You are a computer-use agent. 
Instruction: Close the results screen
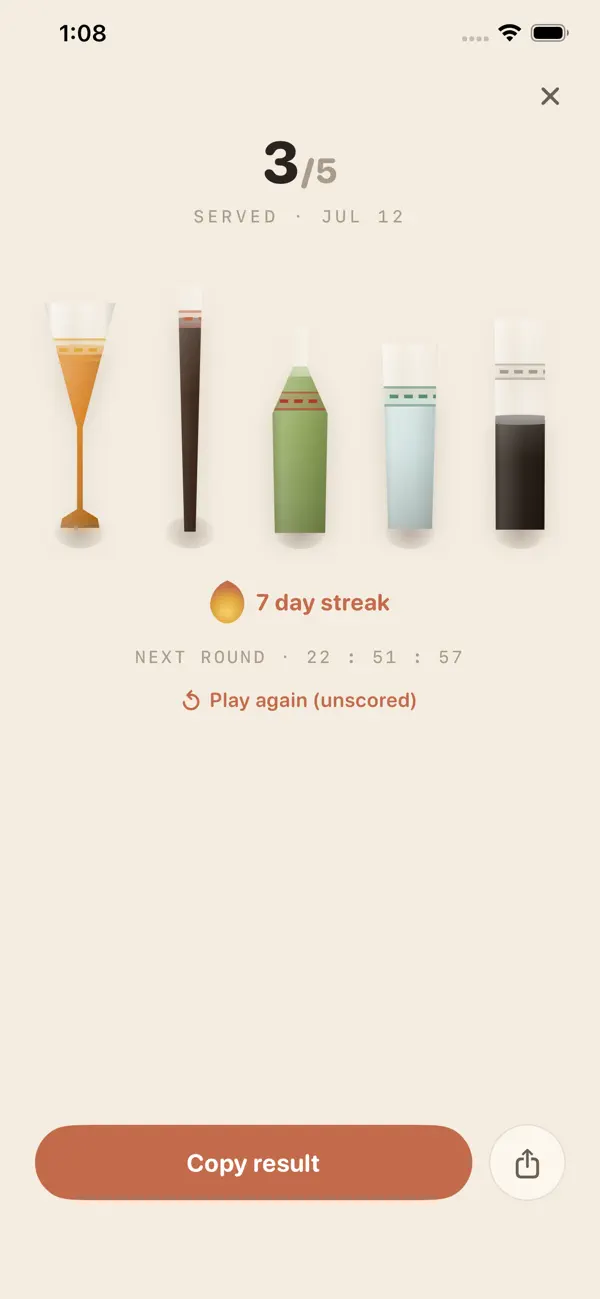click(x=550, y=96)
